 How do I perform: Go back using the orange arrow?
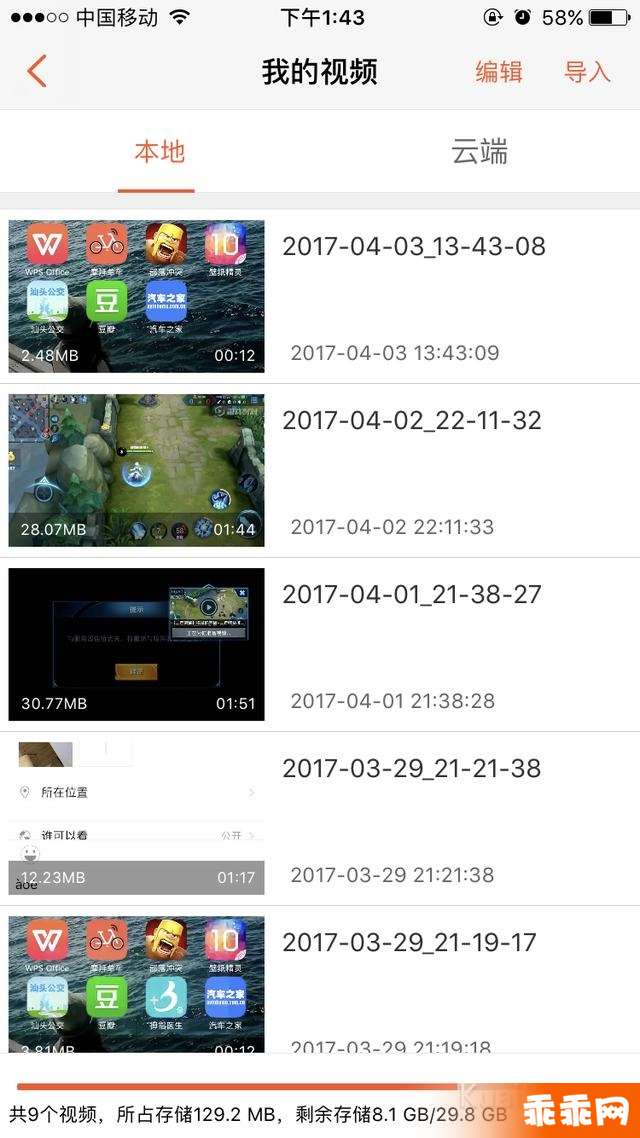click(x=37, y=71)
